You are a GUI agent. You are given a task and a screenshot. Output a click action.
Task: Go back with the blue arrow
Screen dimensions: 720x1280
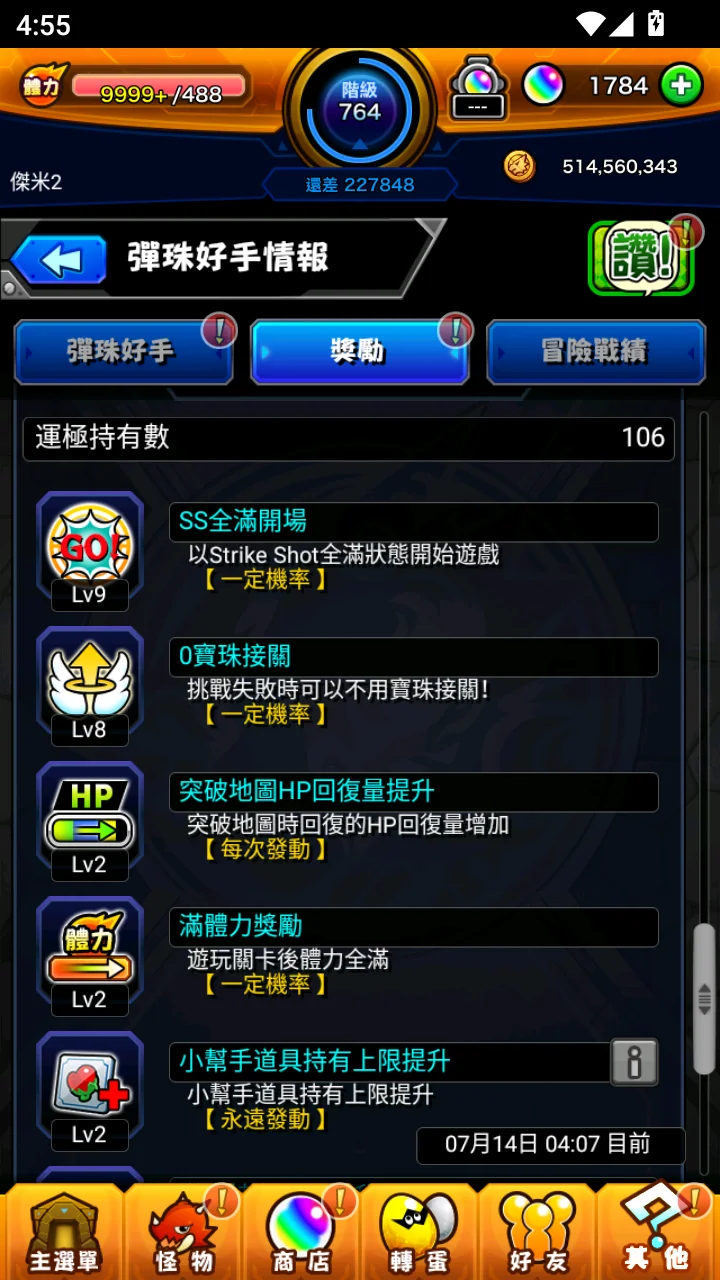(60, 261)
